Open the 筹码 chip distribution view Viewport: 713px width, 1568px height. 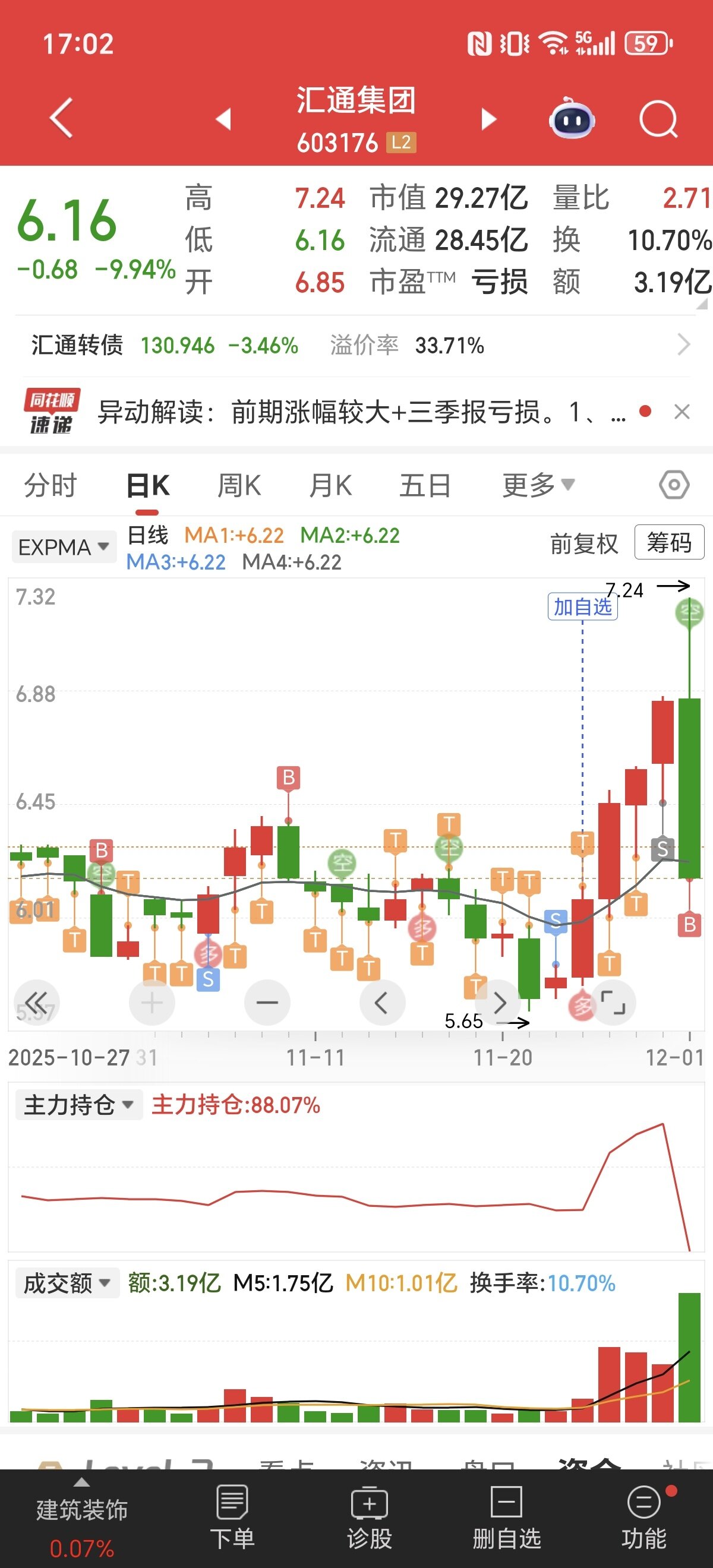coord(668,542)
